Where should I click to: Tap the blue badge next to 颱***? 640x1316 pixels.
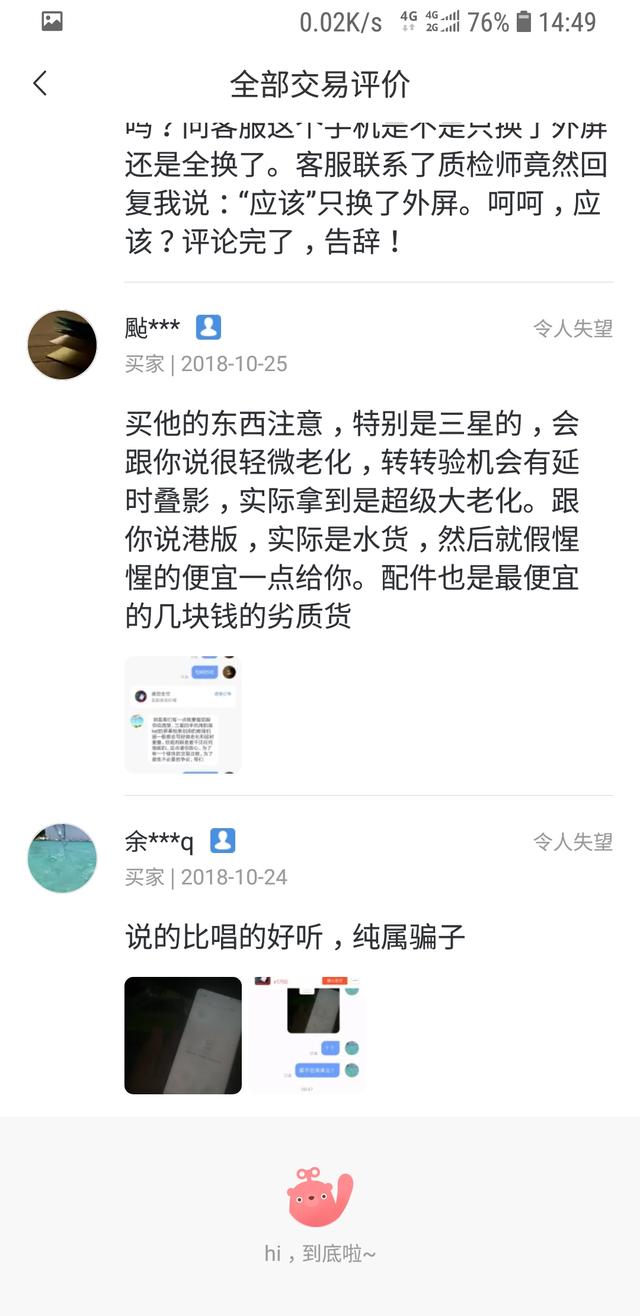point(208,327)
